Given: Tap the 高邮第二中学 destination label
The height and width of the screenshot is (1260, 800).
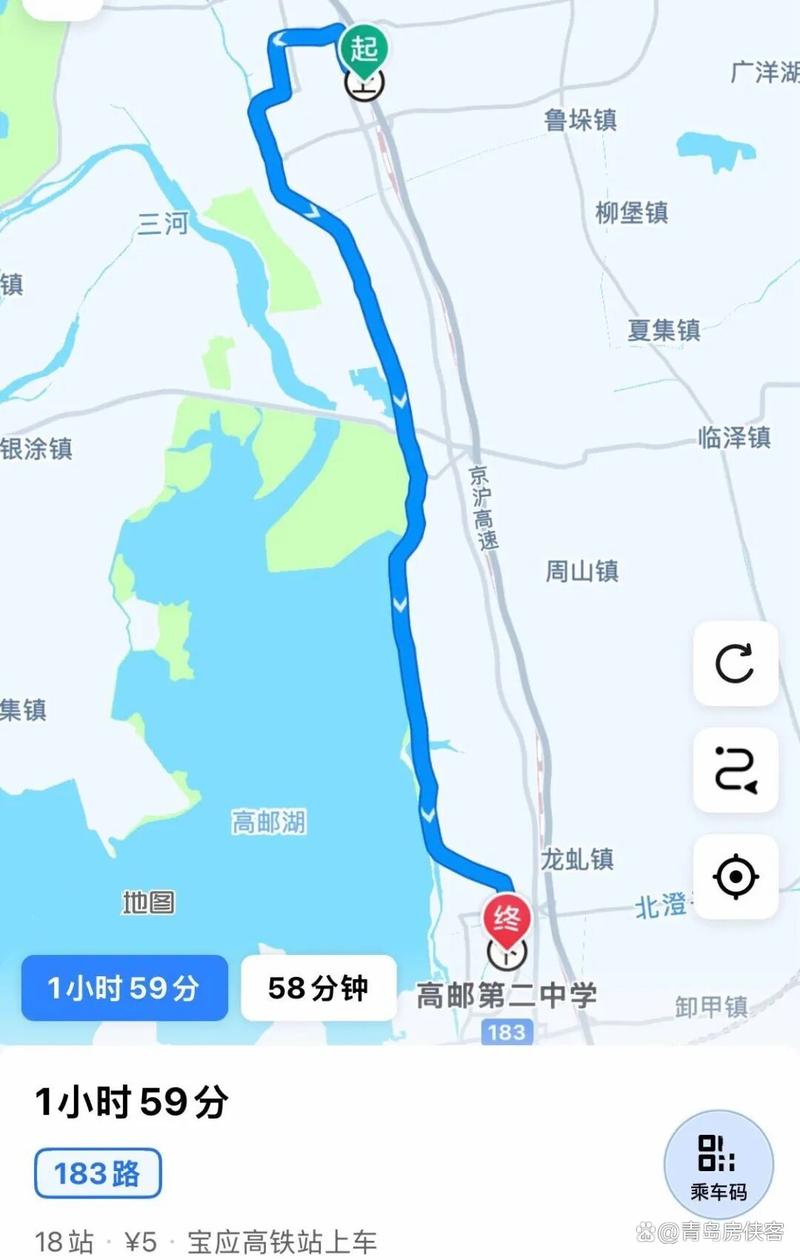Looking at the screenshot, I should (x=507, y=995).
